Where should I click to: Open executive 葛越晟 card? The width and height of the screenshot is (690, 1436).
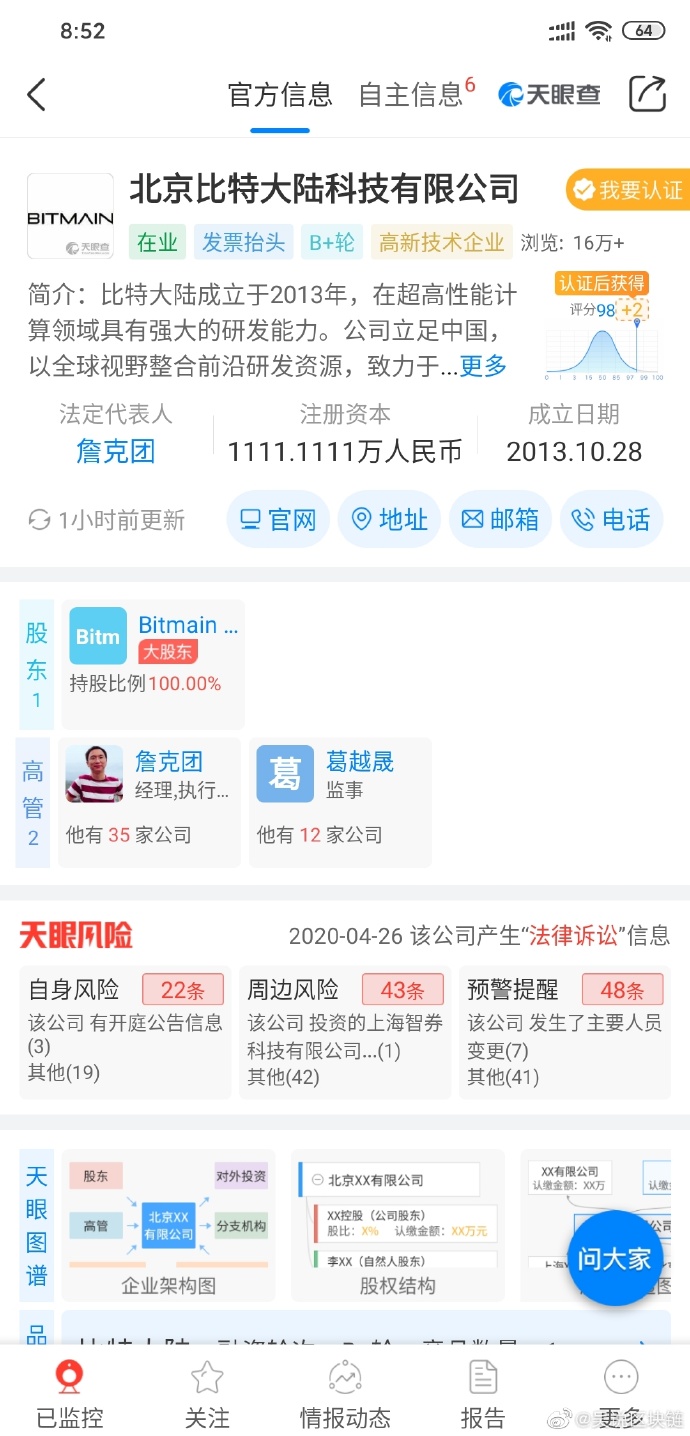(x=340, y=802)
